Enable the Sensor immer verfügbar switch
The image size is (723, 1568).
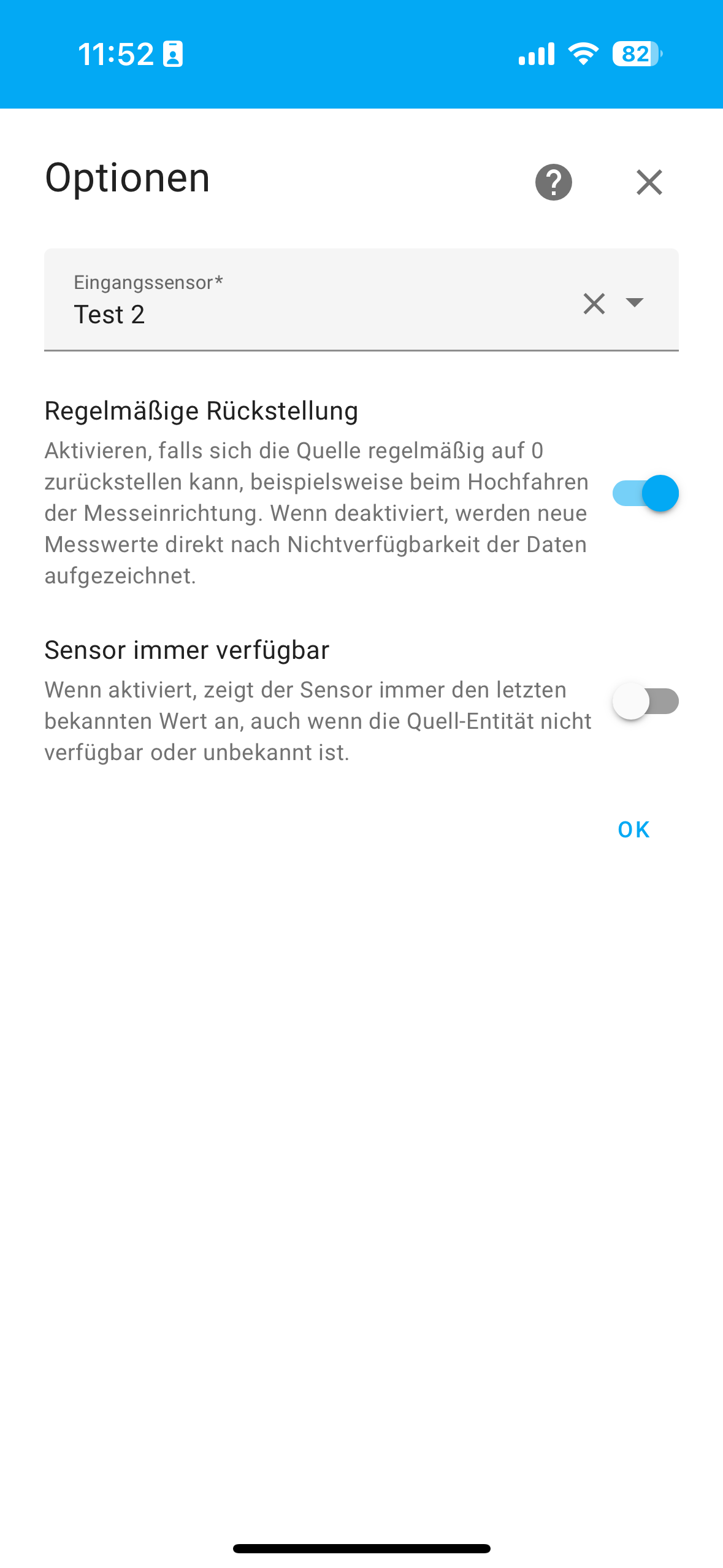[x=645, y=701]
